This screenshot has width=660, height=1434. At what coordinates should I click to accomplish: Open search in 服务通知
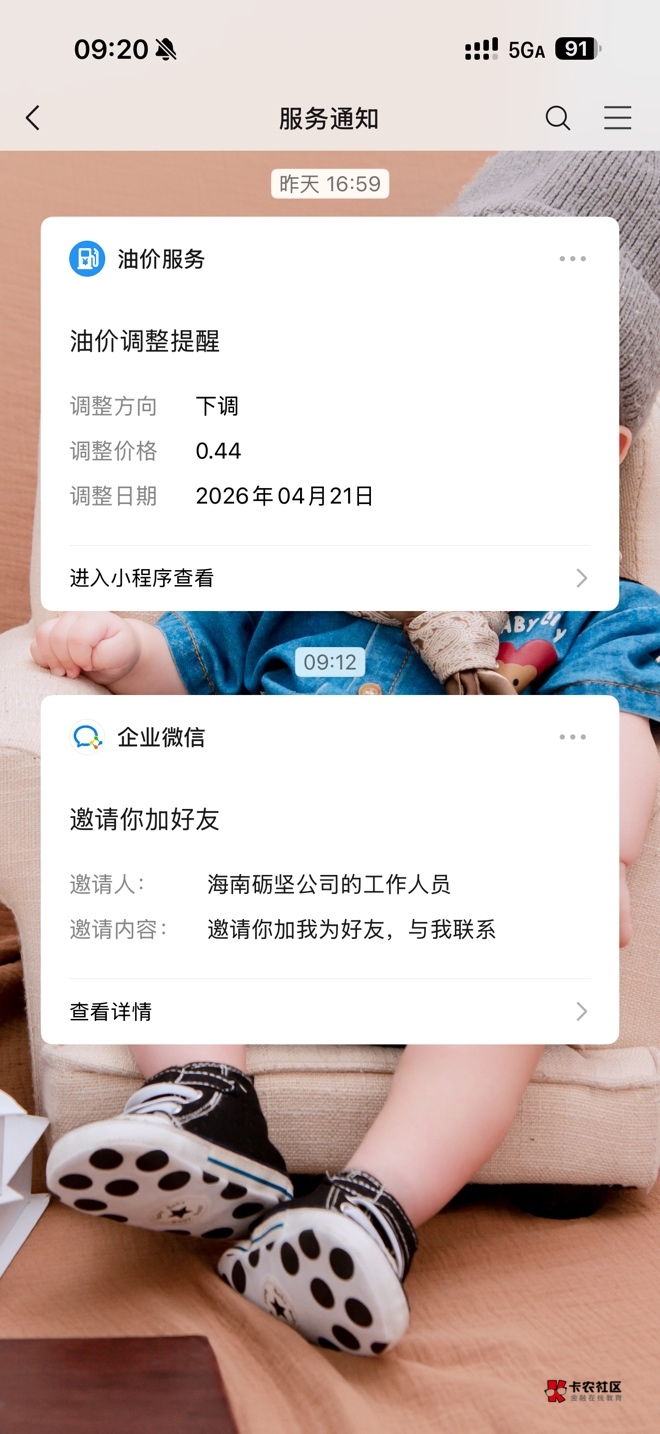(557, 119)
